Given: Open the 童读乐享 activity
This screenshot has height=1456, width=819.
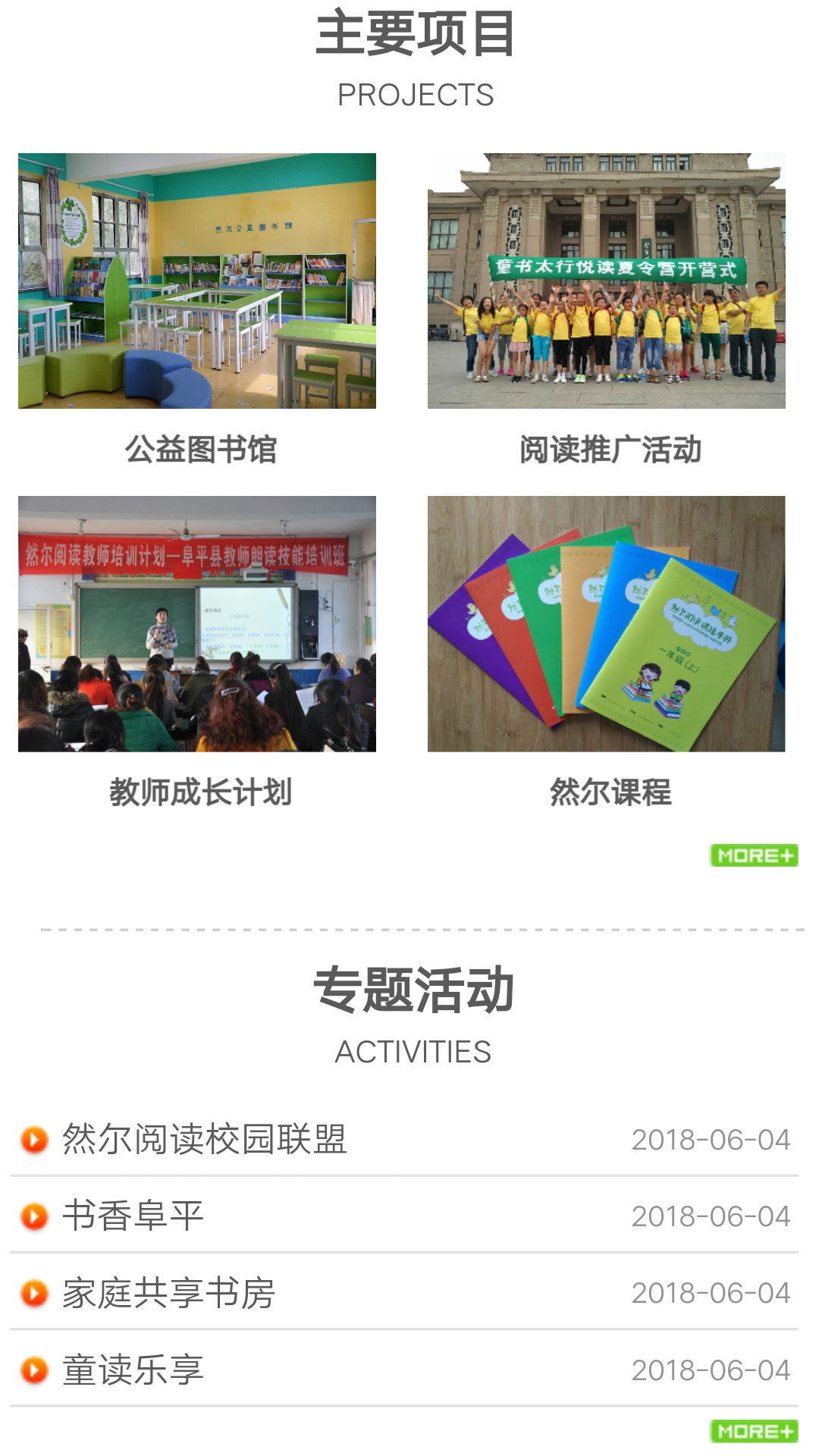Looking at the screenshot, I should (x=133, y=1370).
